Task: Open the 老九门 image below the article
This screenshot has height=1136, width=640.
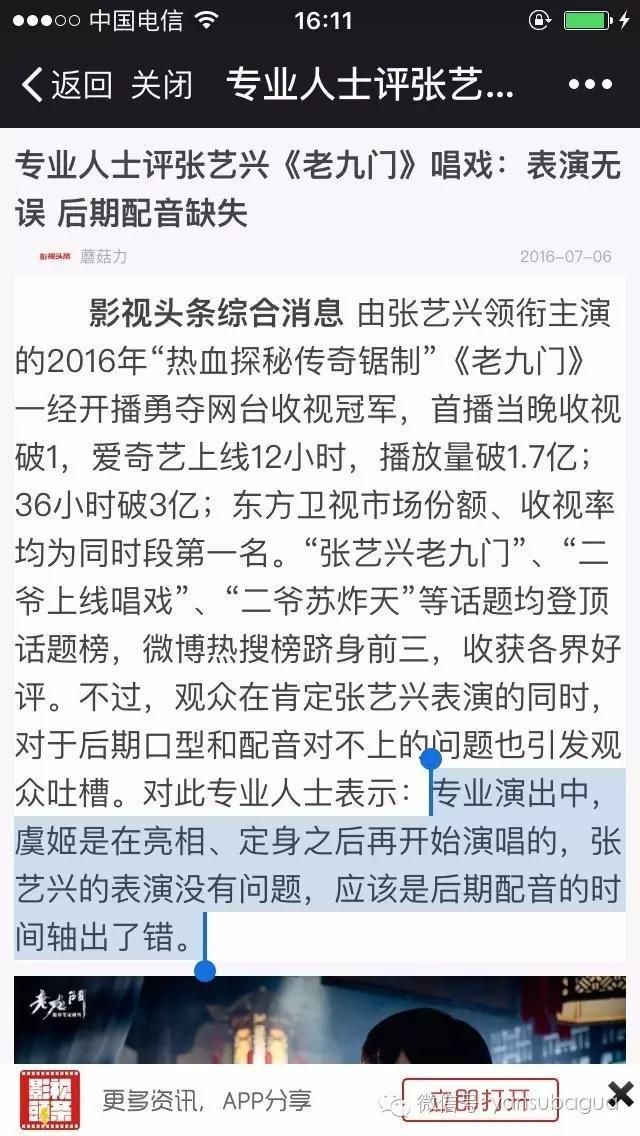Action: pos(320,1020)
